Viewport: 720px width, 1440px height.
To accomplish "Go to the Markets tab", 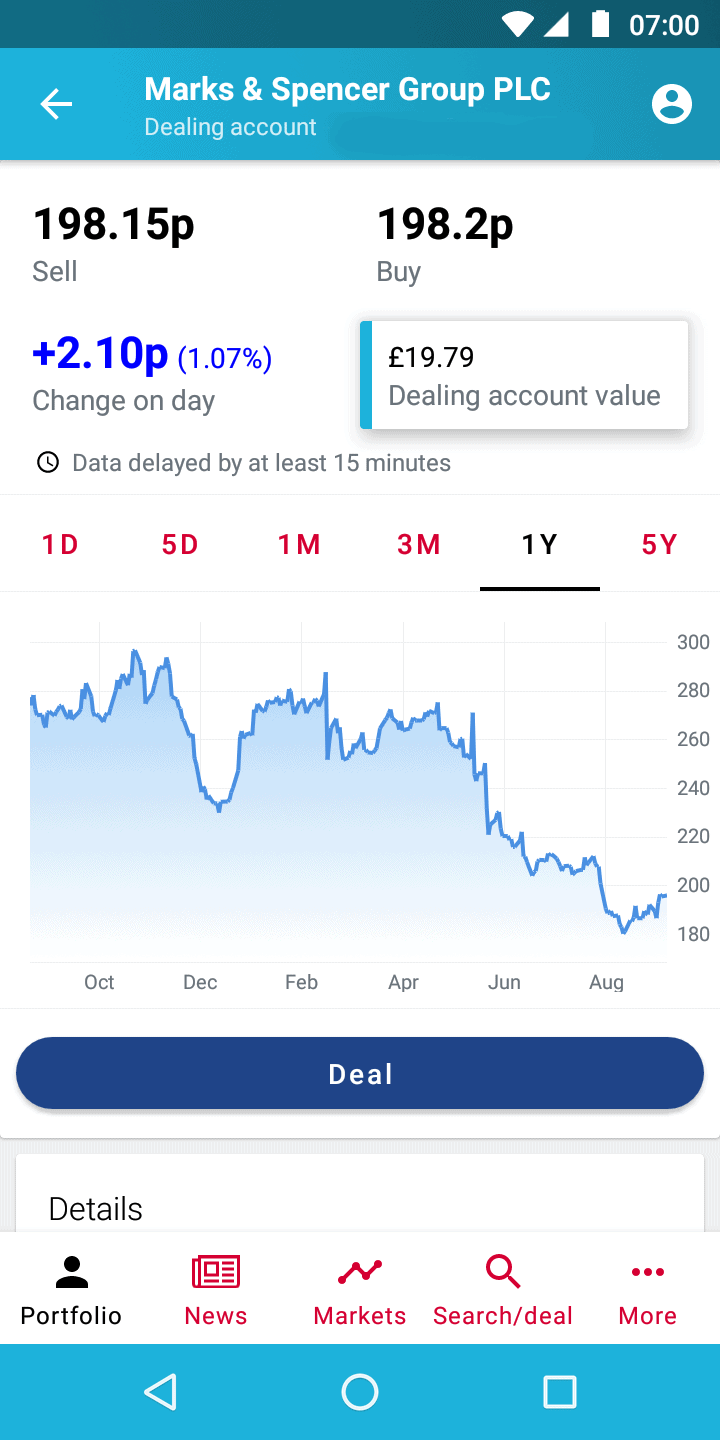I will click(360, 1290).
